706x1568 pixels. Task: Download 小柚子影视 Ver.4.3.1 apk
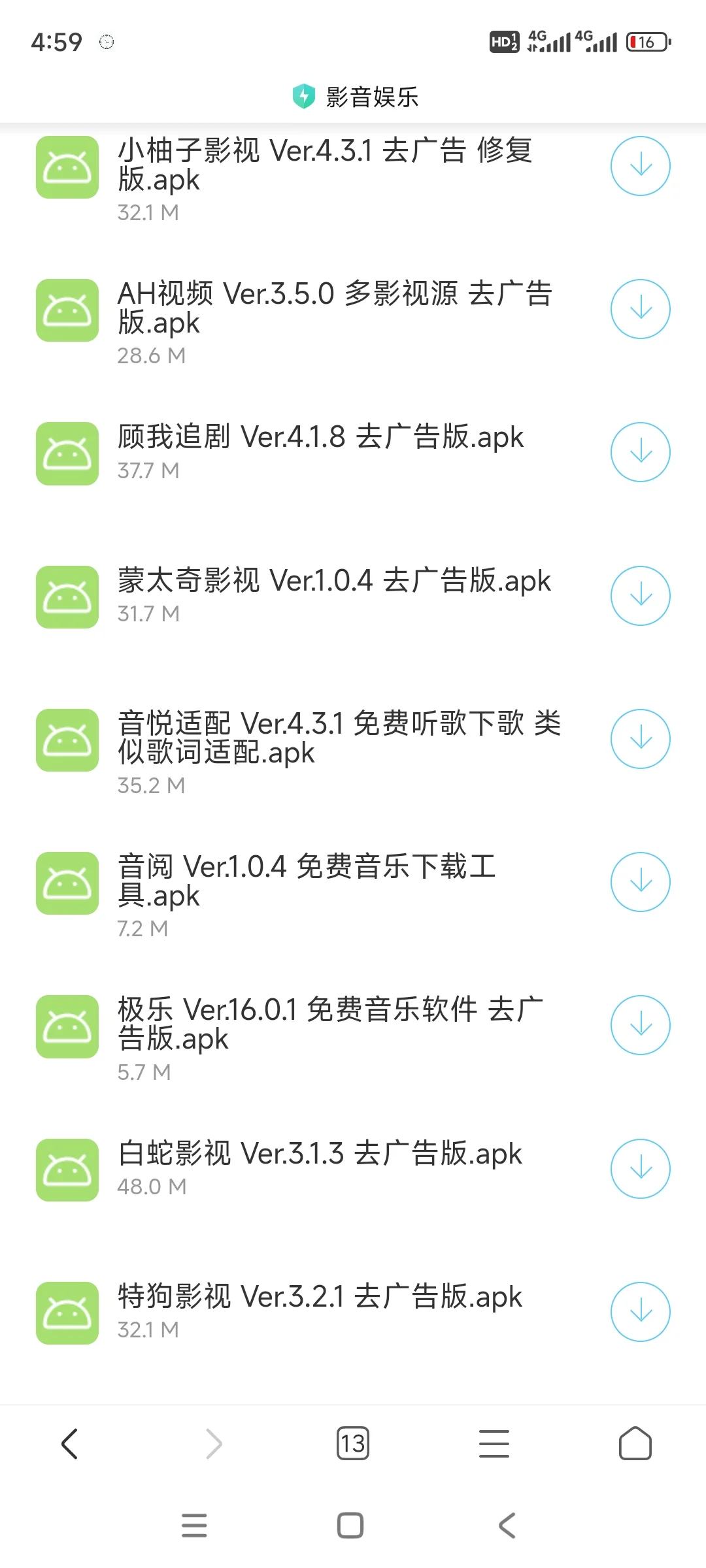(640, 166)
